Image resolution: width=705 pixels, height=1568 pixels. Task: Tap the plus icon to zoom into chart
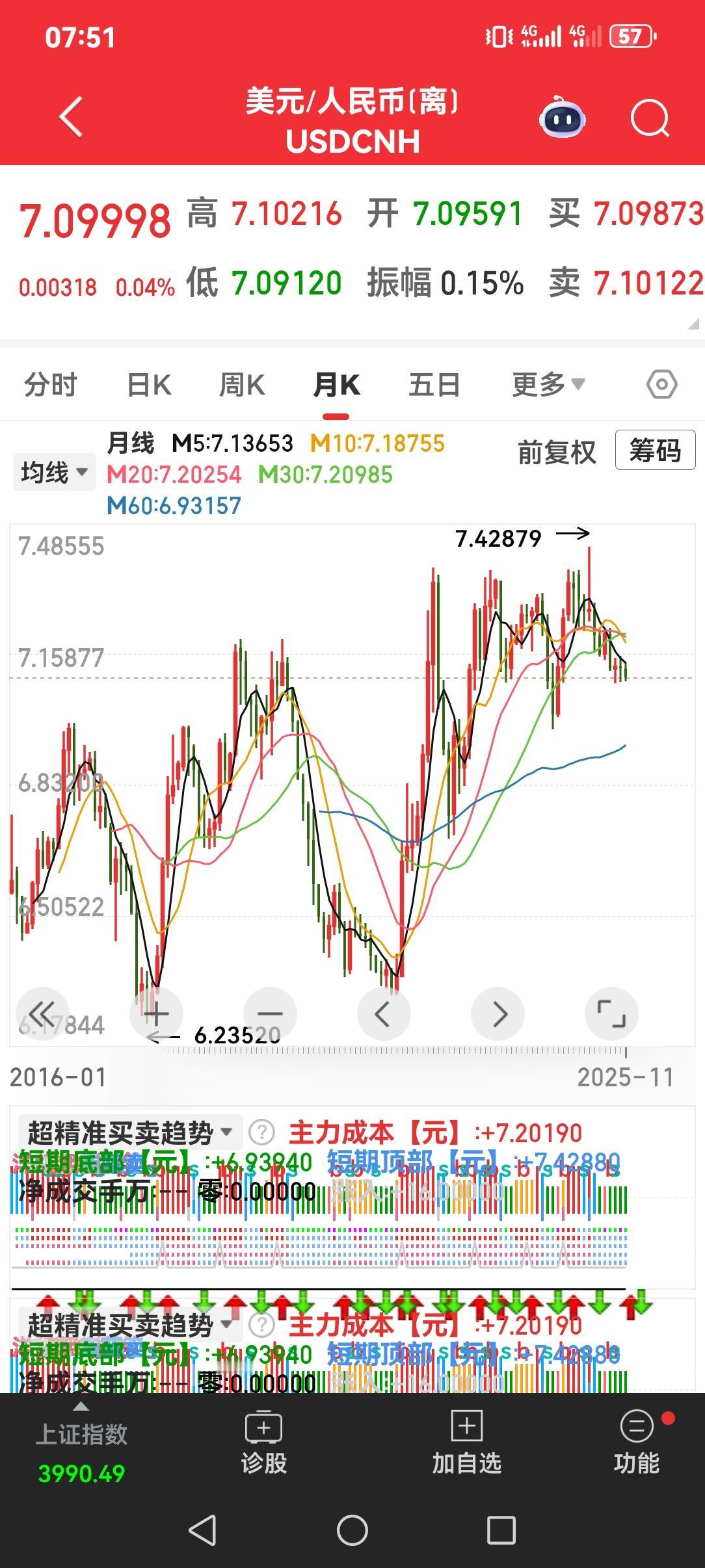pyautogui.click(x=157, y=1013)
